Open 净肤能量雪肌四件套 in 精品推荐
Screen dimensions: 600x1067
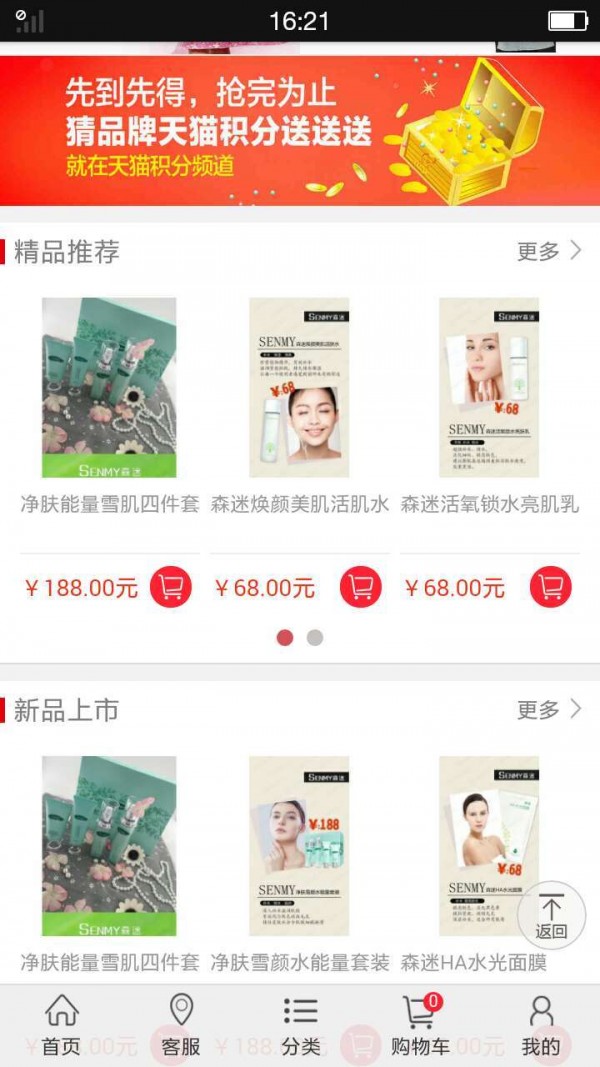click(109, 388)
